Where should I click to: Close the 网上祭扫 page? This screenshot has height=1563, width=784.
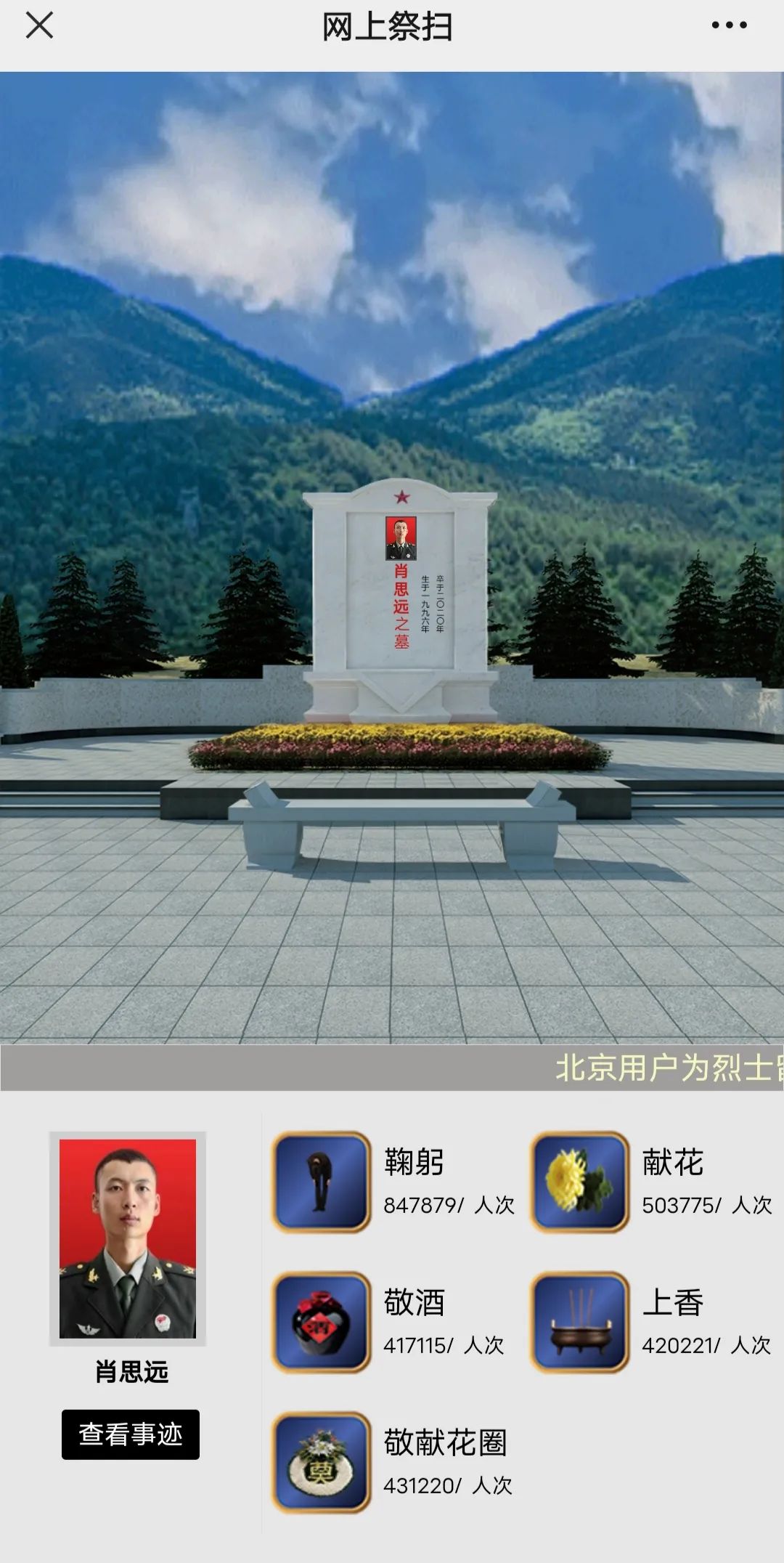[39, 26]
